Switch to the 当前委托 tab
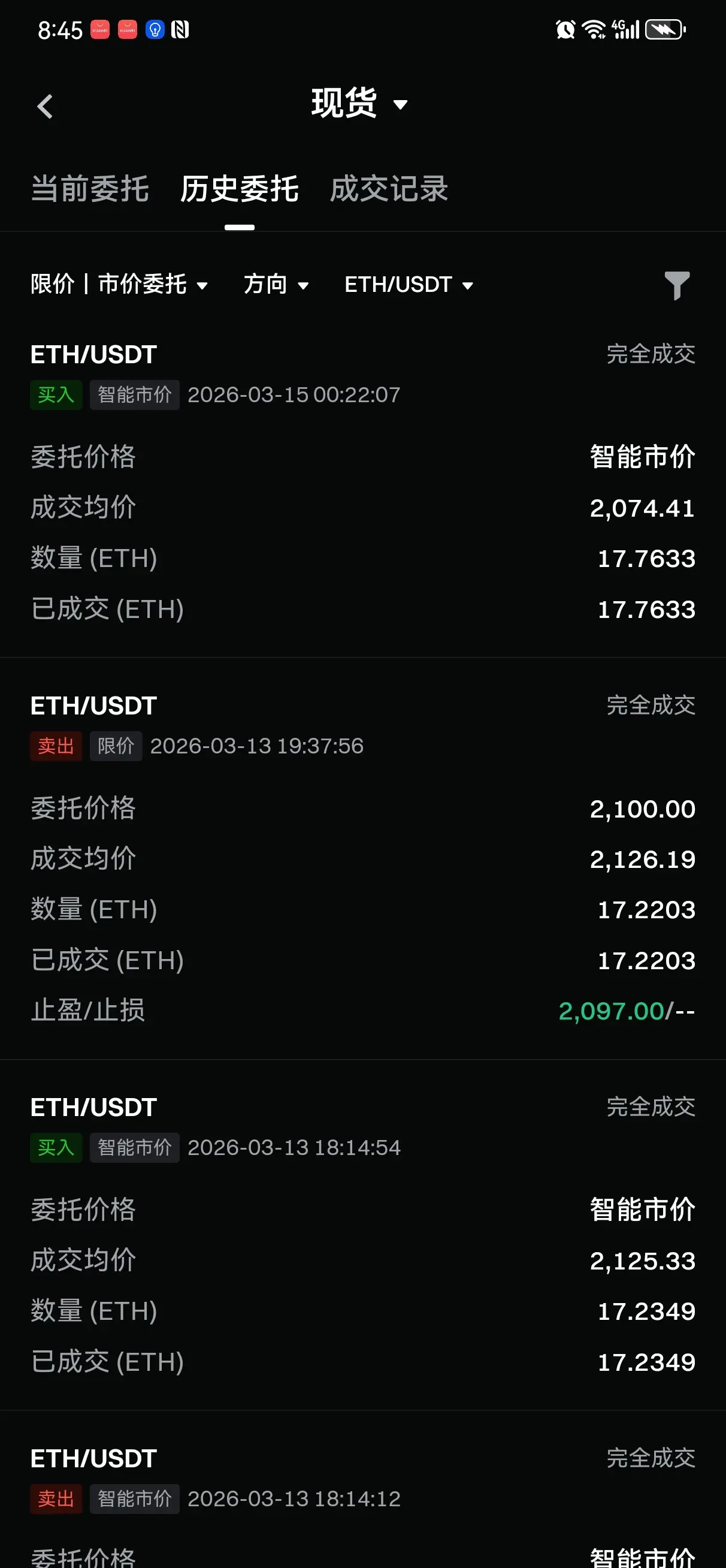Viewport: 726px width, 1568px height. [x=90, y=189]
